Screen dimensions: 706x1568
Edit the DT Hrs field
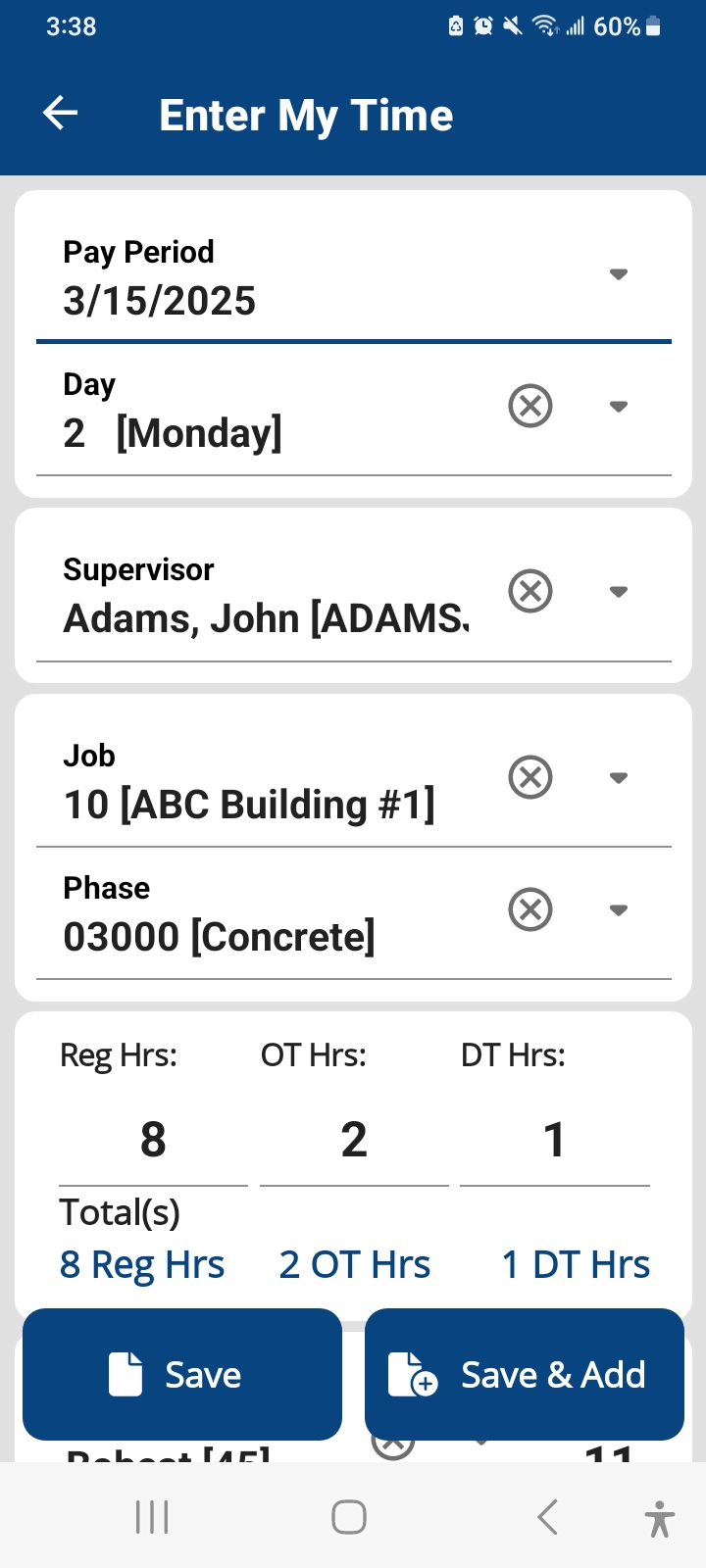point(555,1140)
